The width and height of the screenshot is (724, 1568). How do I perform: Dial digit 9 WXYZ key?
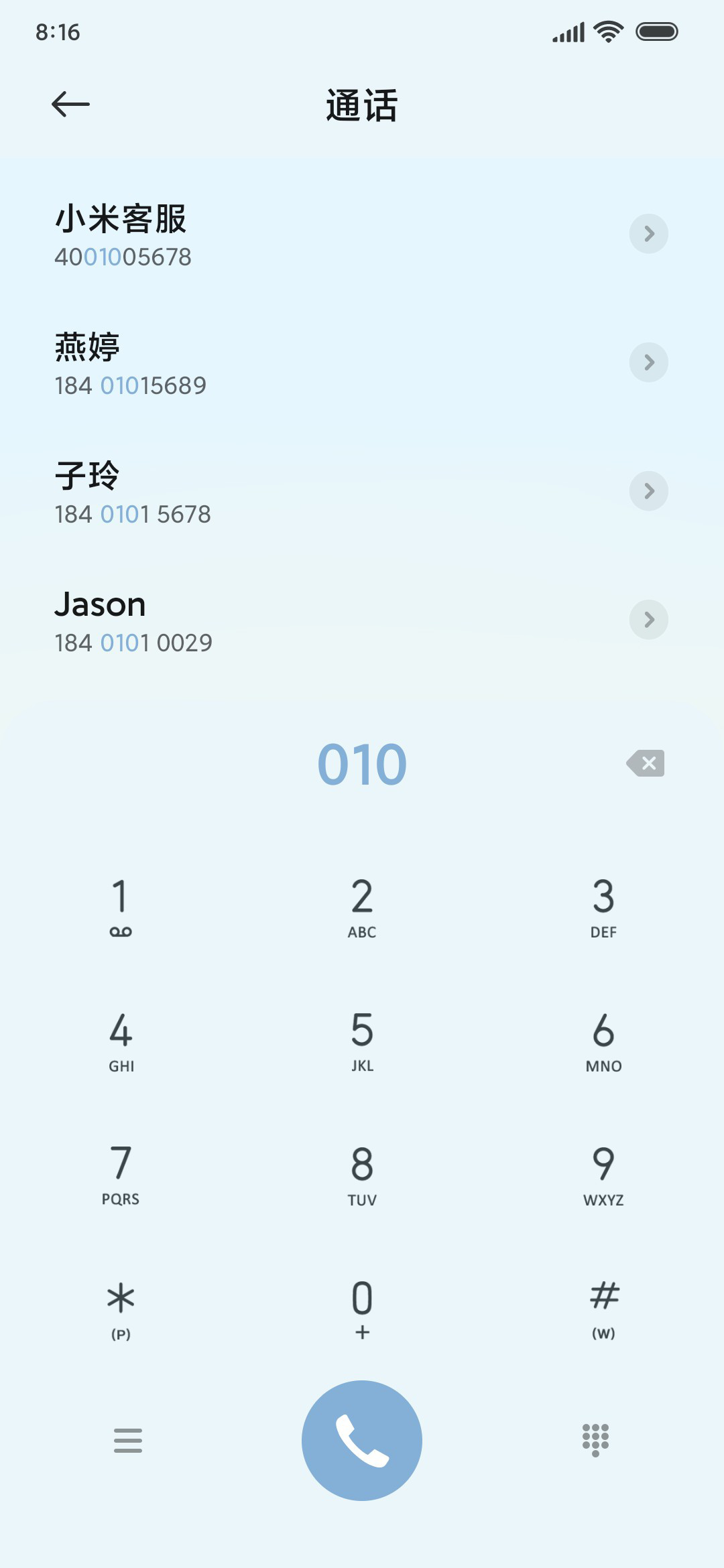coord(603,1175)
